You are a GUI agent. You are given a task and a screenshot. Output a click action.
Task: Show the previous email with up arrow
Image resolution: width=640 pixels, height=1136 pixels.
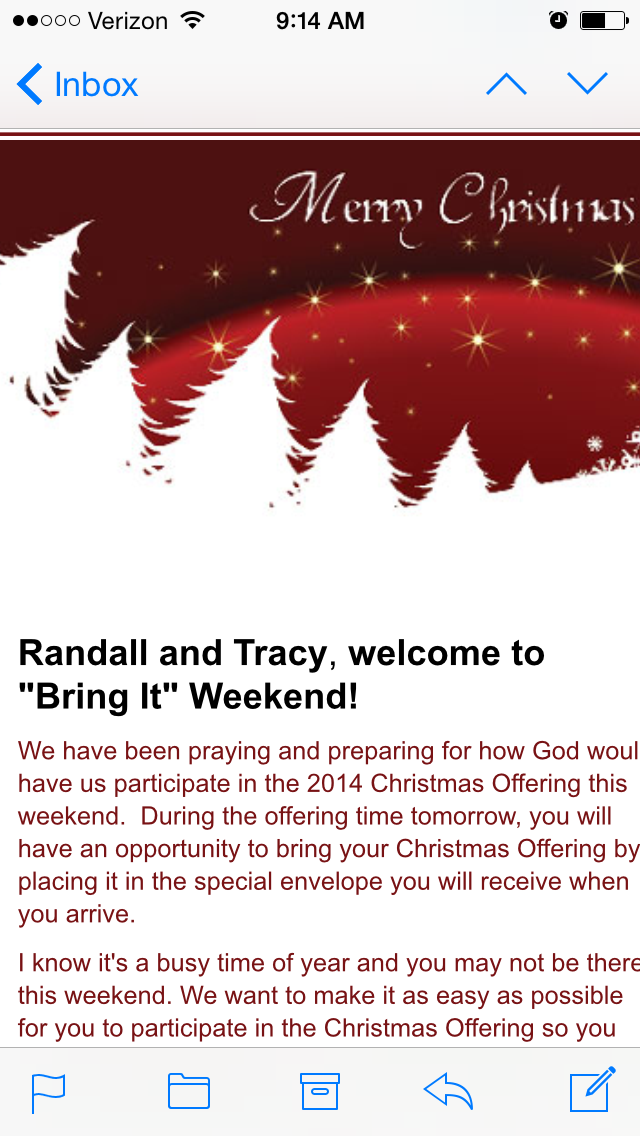click(506, 85)
